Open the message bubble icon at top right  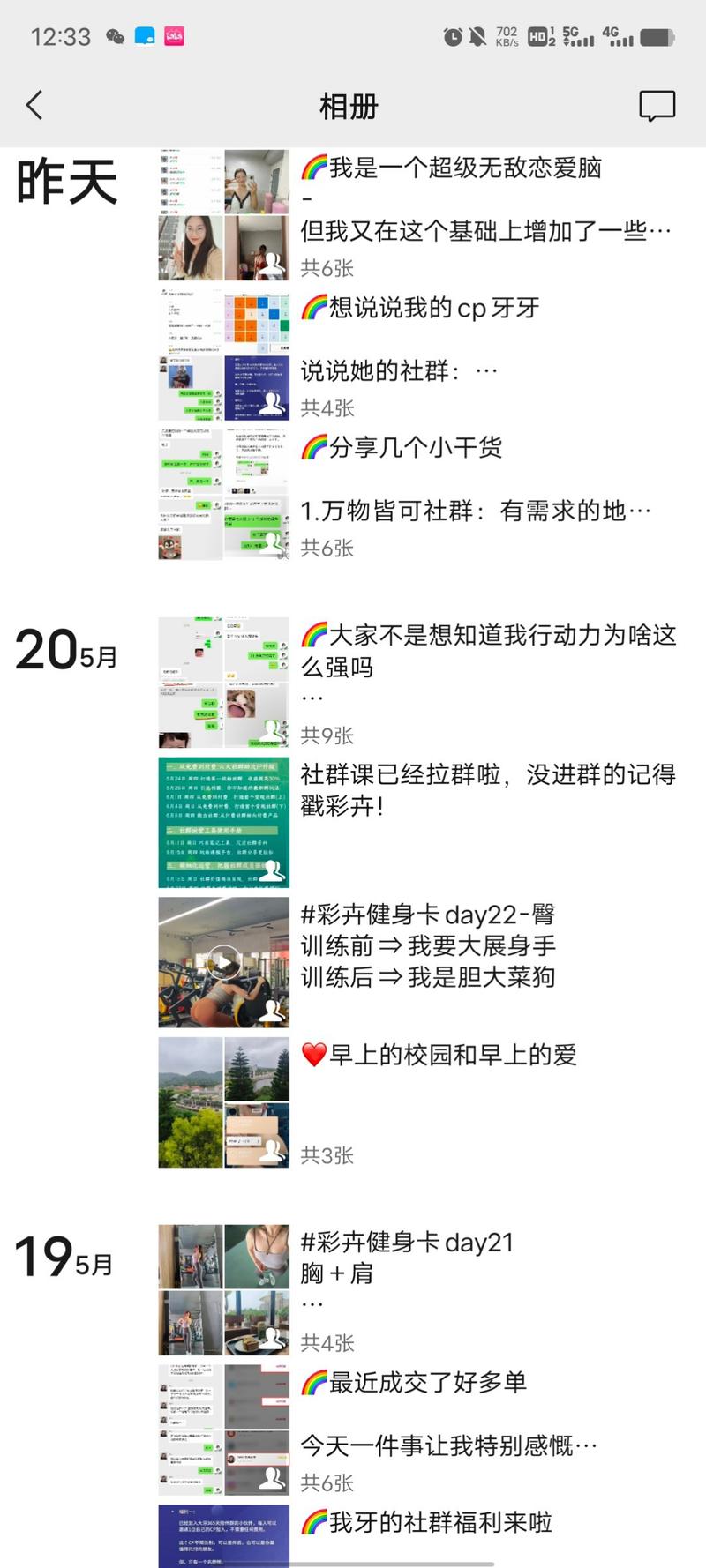(658, 105)
